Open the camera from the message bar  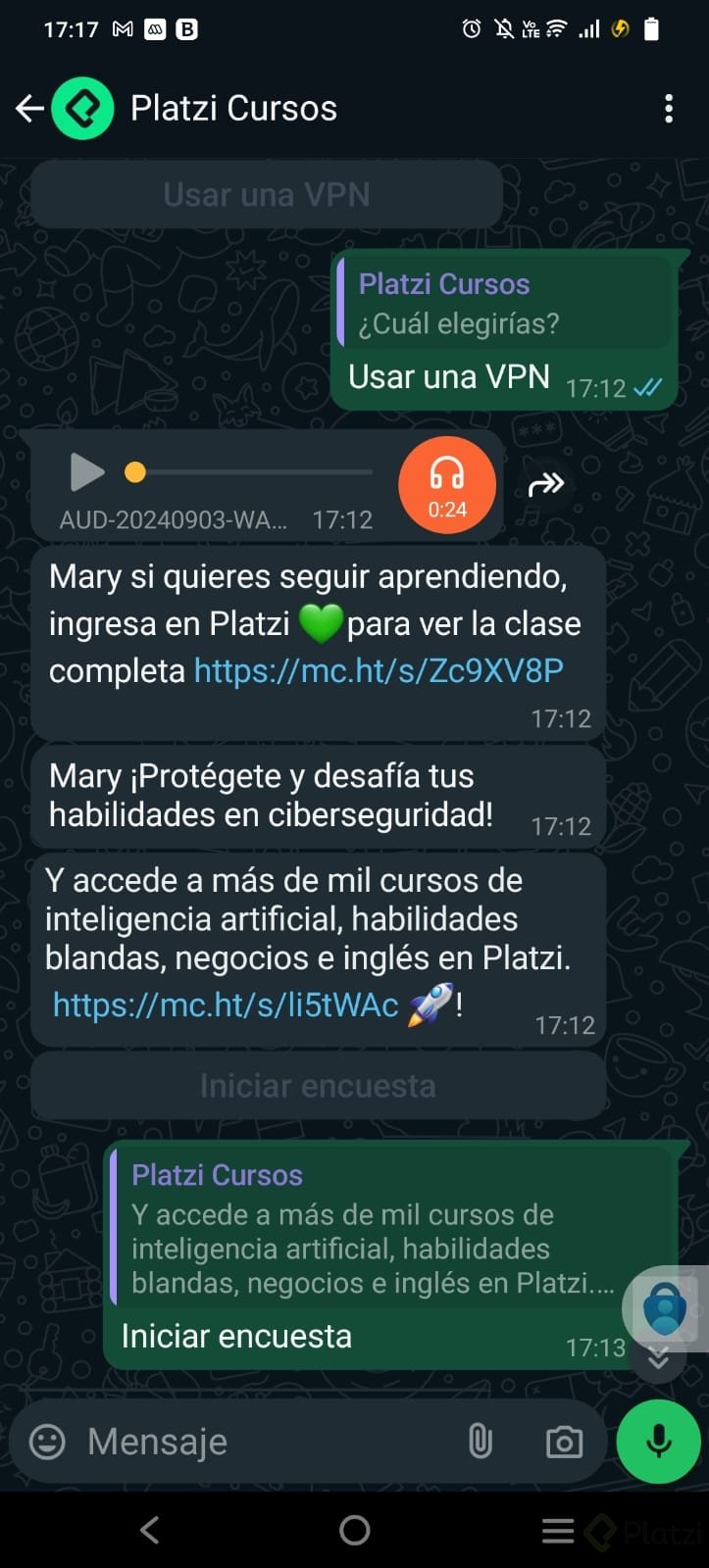click(564, 1442)
